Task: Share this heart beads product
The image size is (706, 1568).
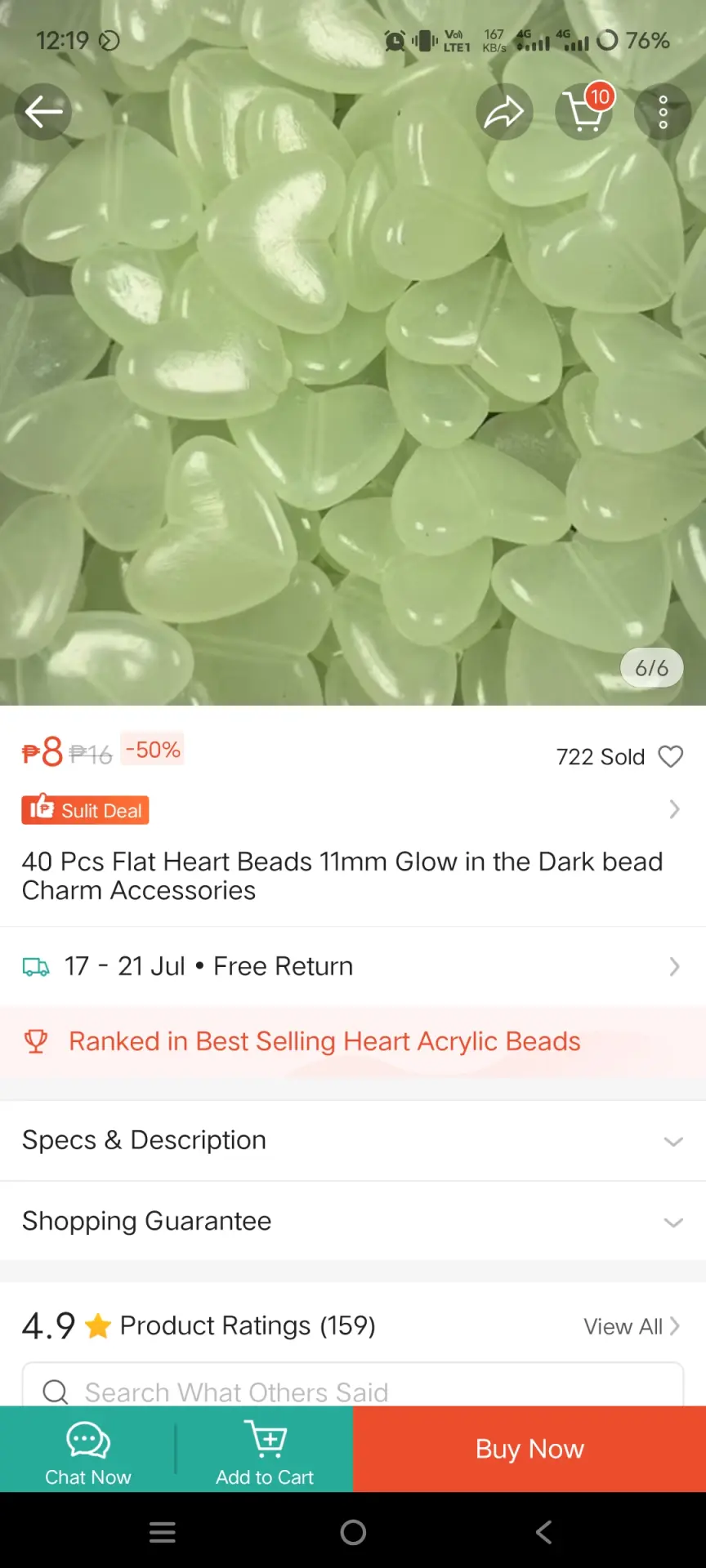Action: tap(504, 112)
